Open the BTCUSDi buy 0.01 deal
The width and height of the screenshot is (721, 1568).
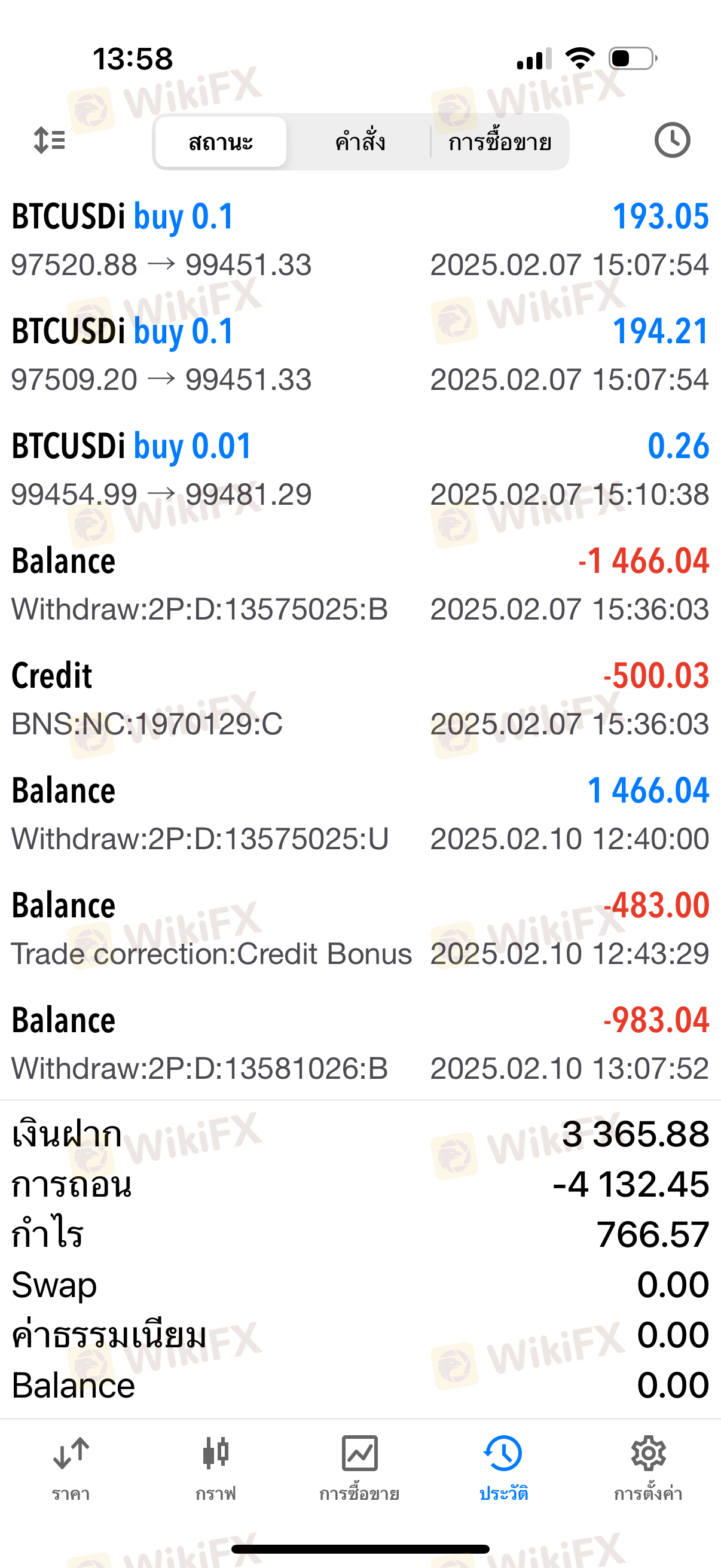pyautogui.click(x=360, y=469)
